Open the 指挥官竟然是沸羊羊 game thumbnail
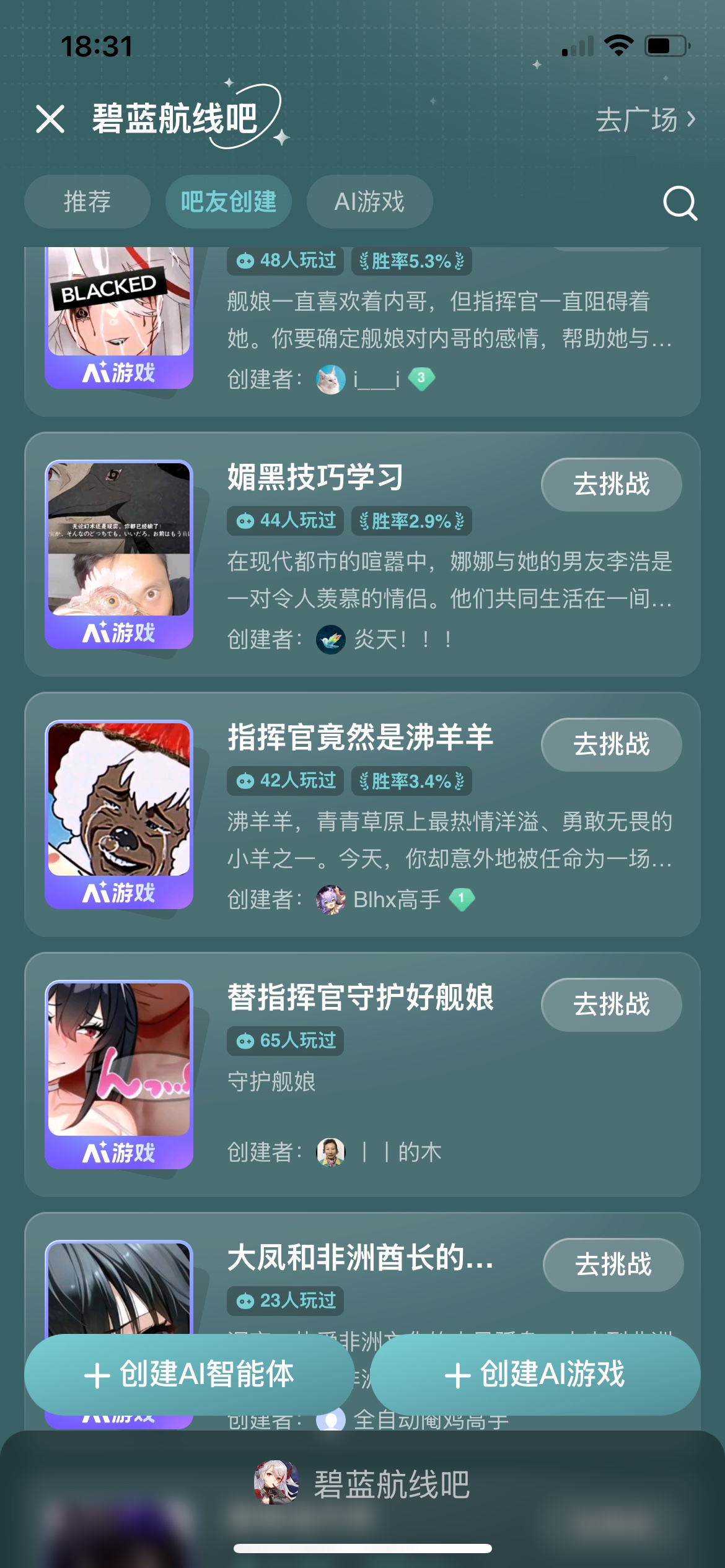725x1568 pixels. point(119,814)
